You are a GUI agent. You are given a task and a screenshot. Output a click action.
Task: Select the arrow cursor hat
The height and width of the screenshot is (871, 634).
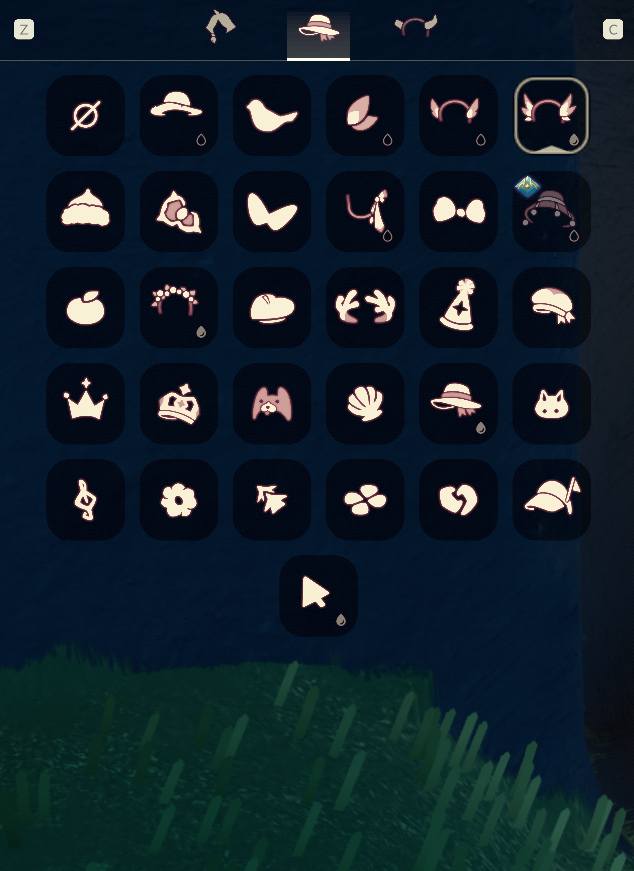pos(318,596)
